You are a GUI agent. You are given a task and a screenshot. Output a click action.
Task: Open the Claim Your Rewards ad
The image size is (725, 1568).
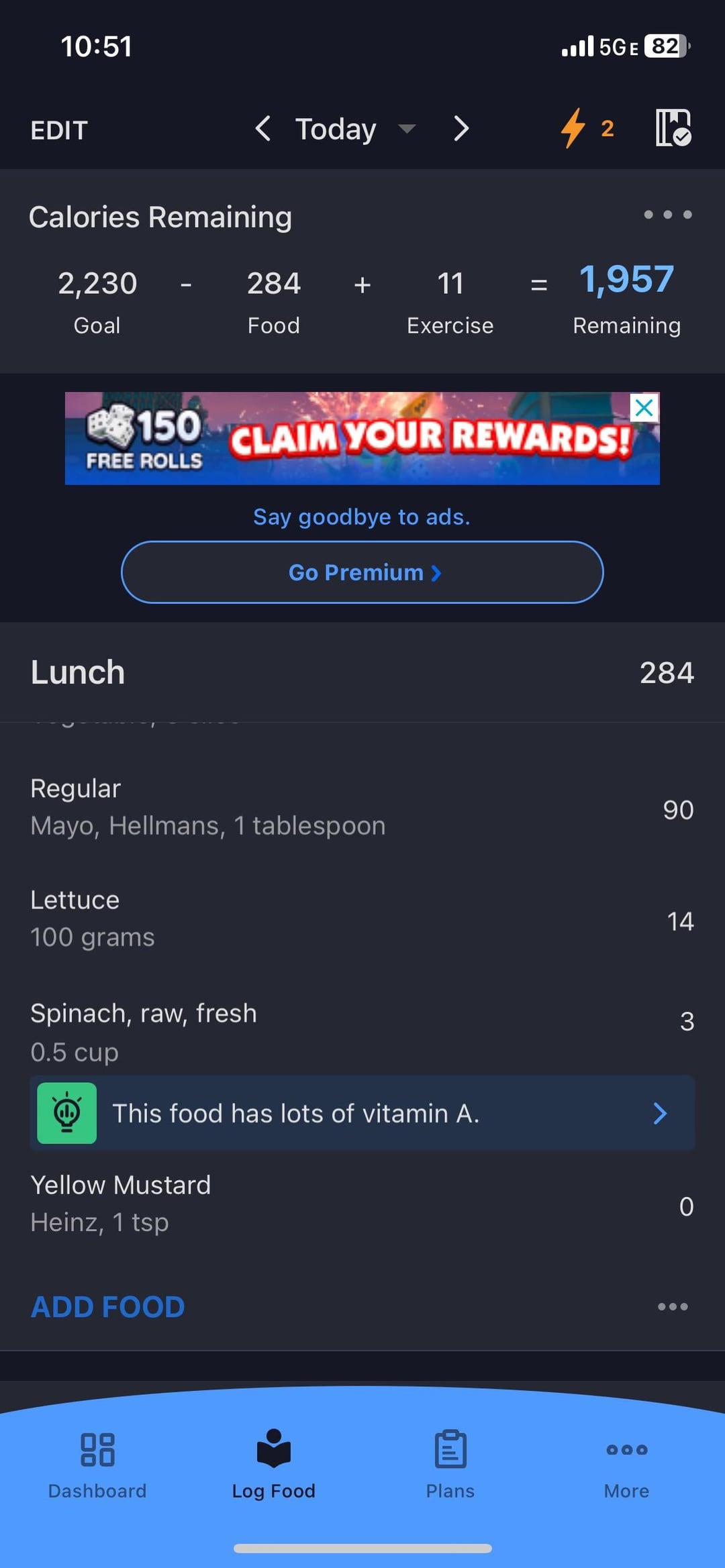click(x=362, y=439)
